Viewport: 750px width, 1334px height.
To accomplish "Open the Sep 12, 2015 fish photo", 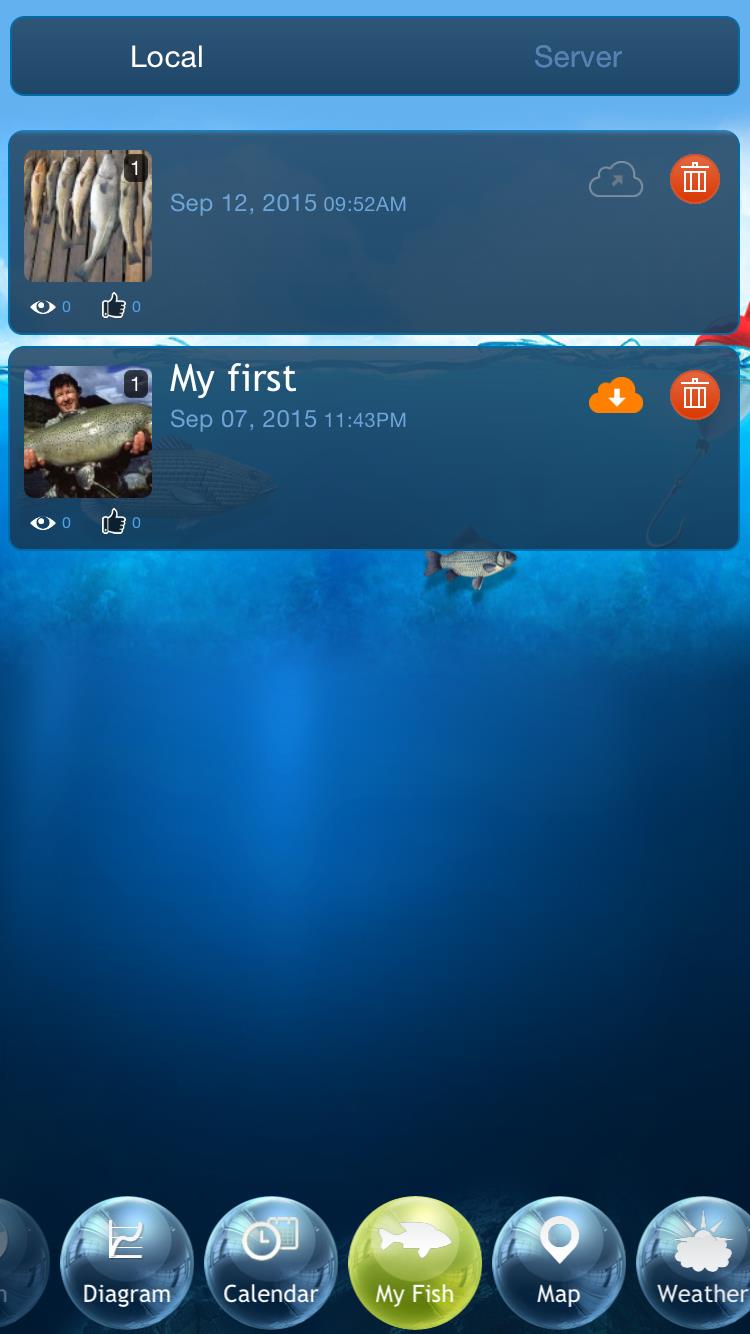I will point(88,216).
